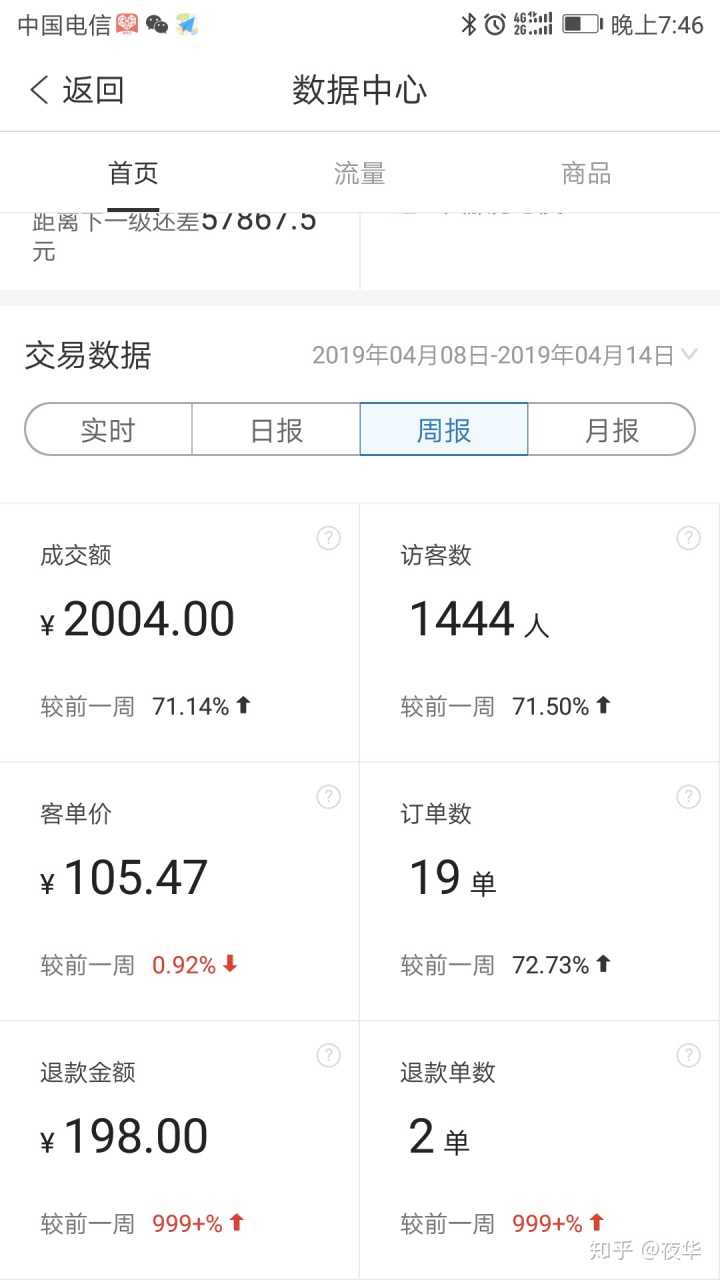Show help for 订单数
Viewport: 720px width, 1280px height.
pos(688,797)
